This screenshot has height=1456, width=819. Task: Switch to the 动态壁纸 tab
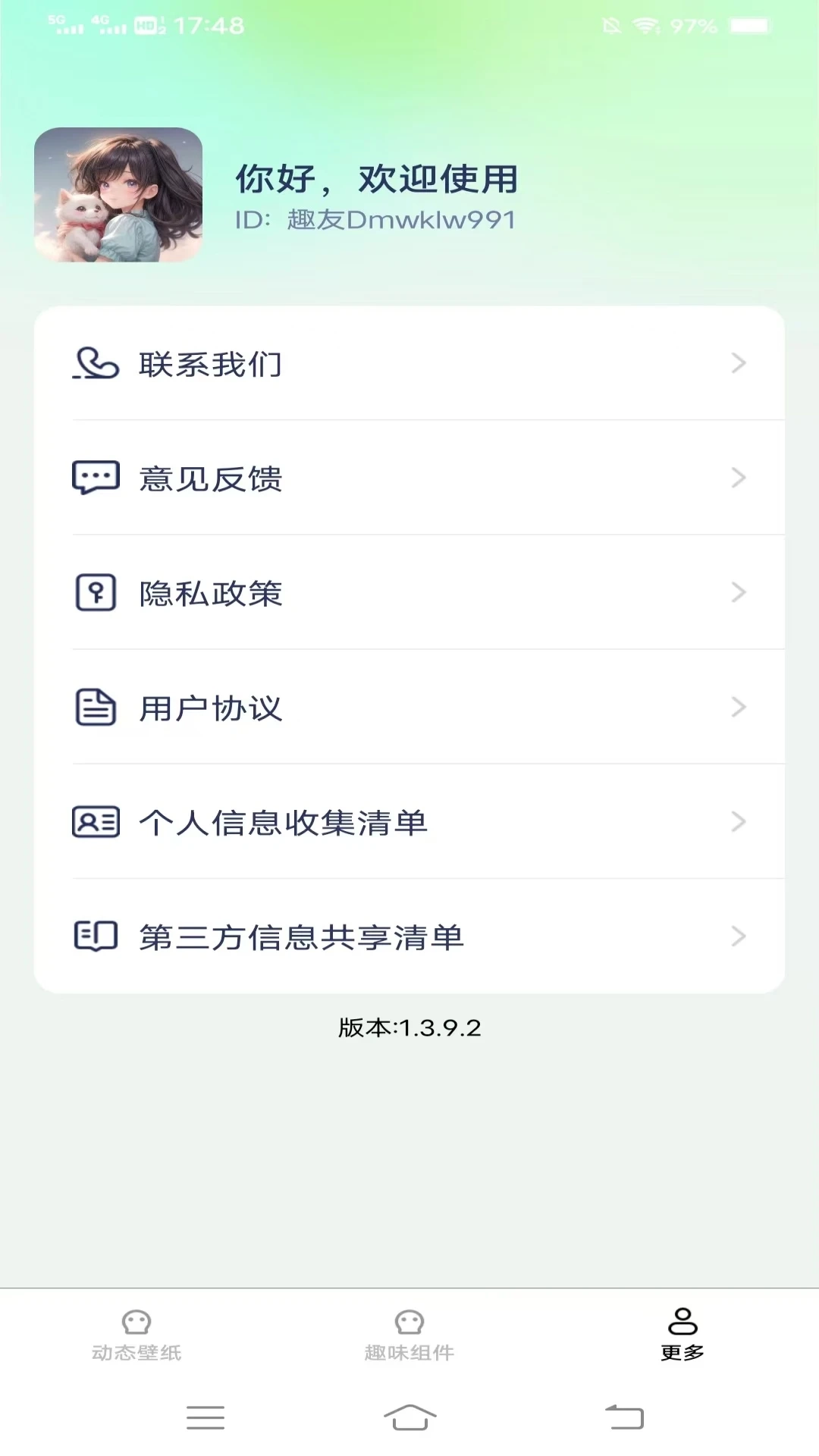tap(136, 1335)
